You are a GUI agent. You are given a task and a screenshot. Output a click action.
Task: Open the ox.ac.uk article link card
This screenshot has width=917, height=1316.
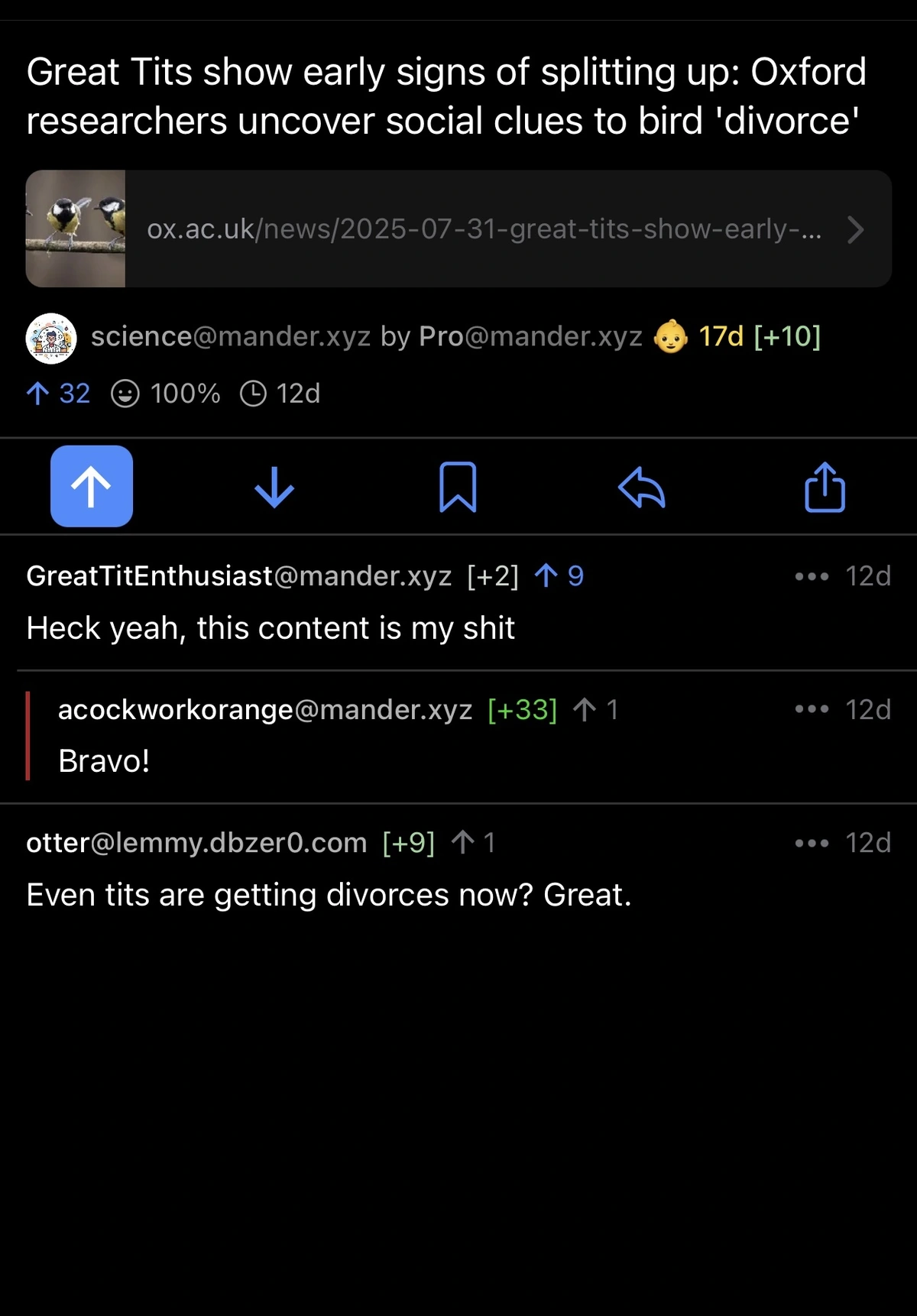(x=458, y=229)
